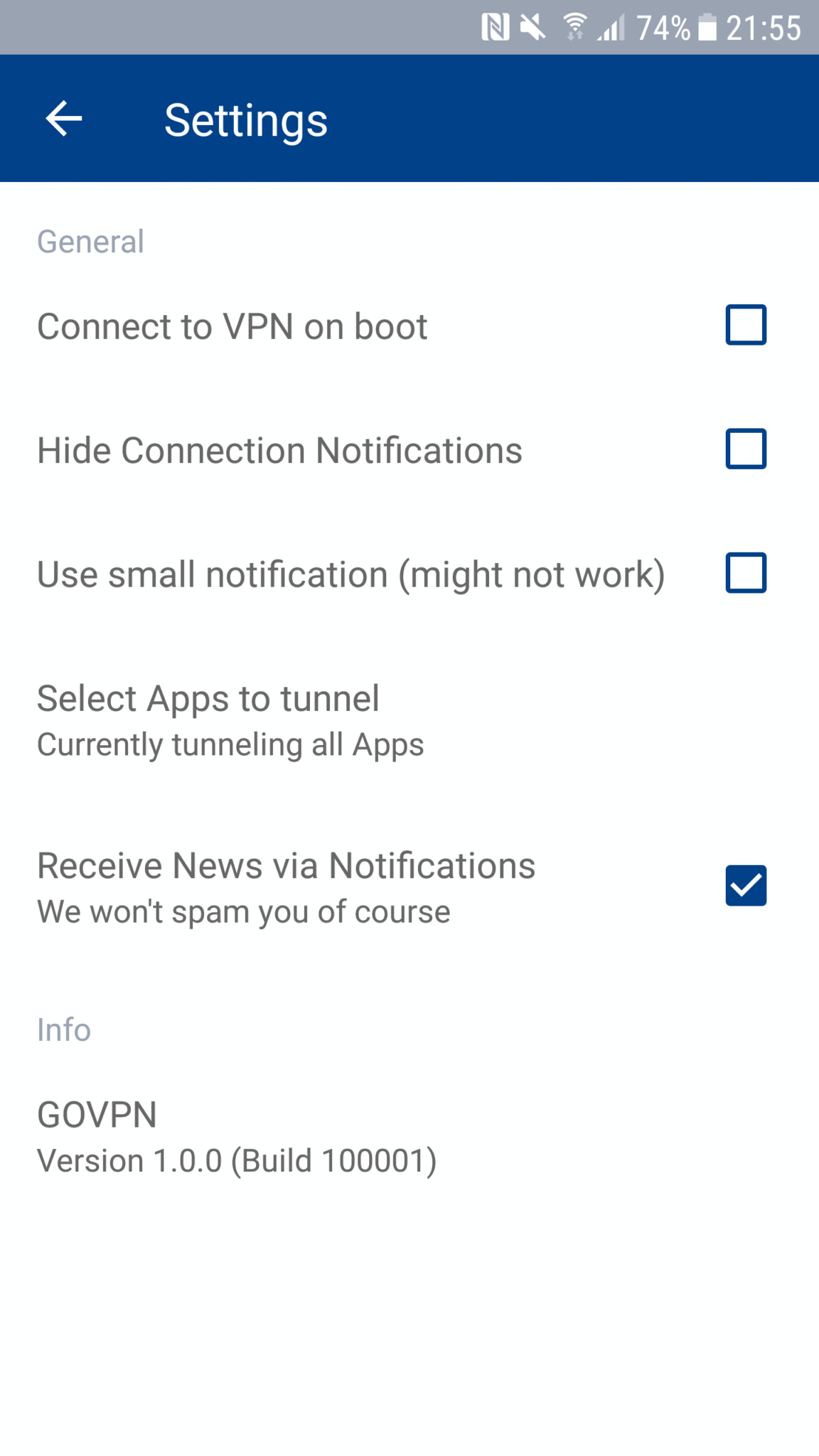The width and height of the screenshot is (819, 1456).
Task: Tap the back arrow to leave Settings
Action: tap(63, 118)
